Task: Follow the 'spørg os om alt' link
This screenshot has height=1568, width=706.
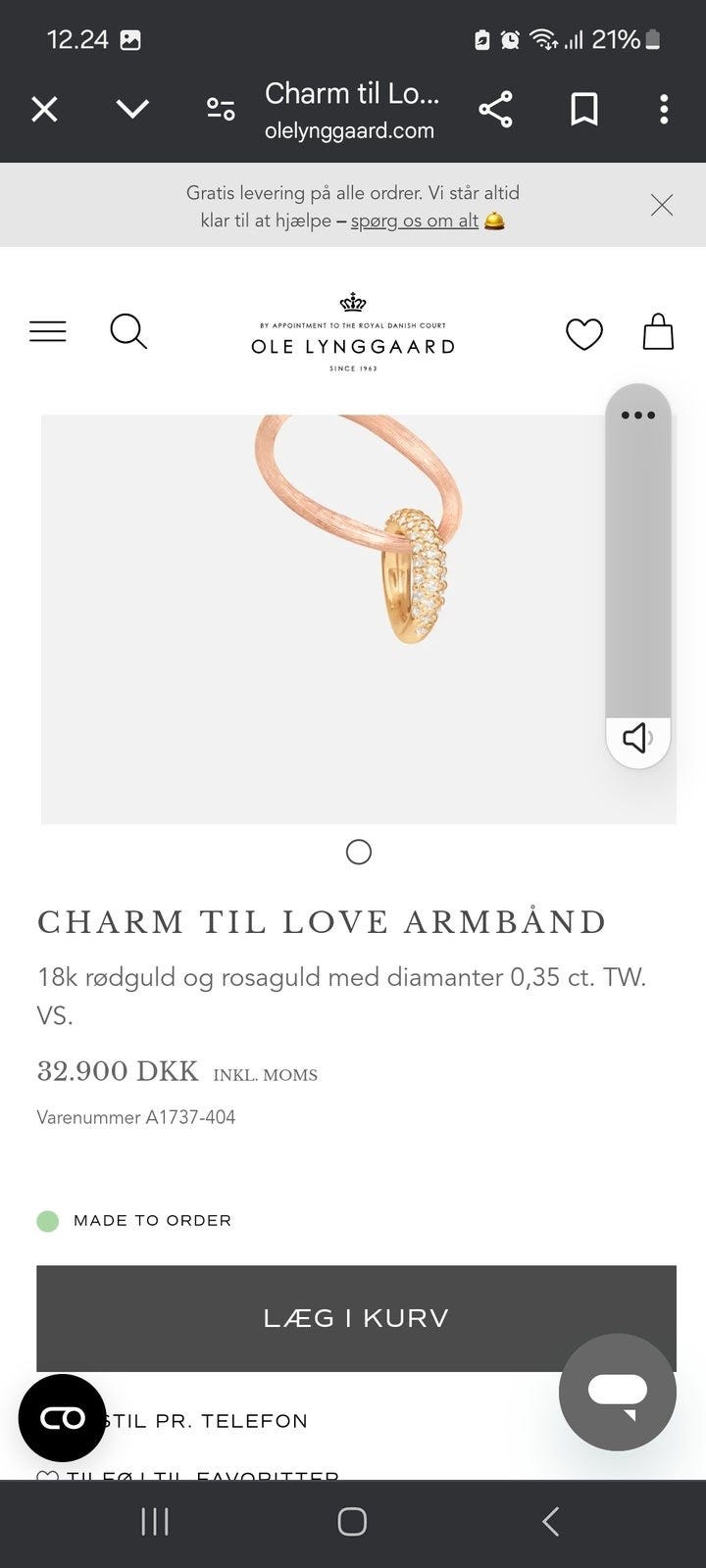Action: pyautogui.click(x=414, y=221)
